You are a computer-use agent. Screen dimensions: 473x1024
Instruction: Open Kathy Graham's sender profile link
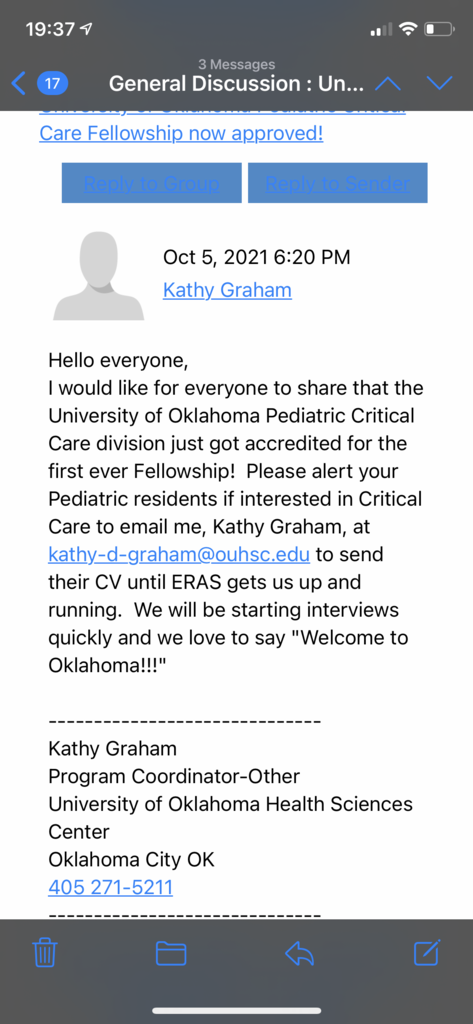(227, 290)
